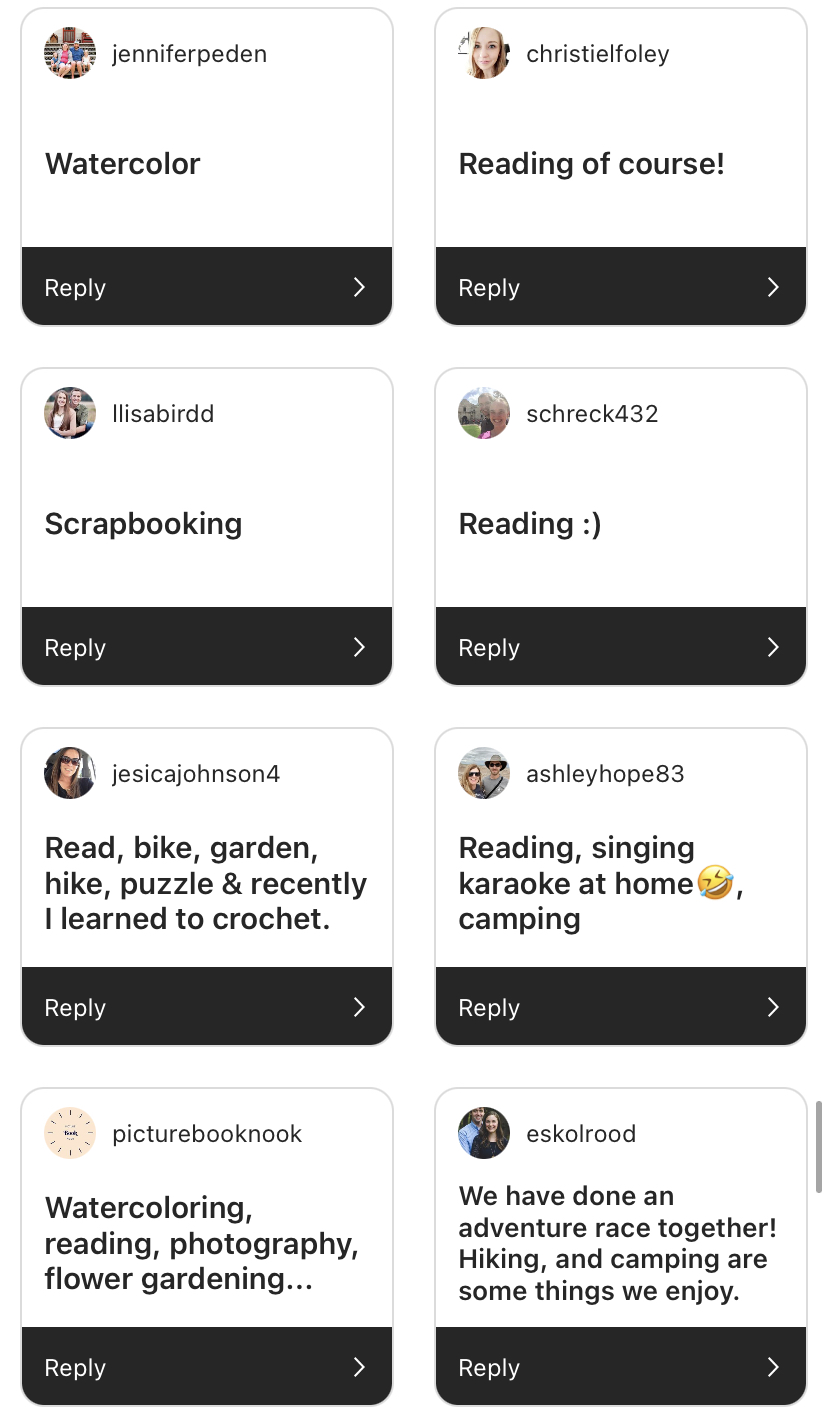Reply to eskolrood's adventure race response

[x=620, y=1367]
